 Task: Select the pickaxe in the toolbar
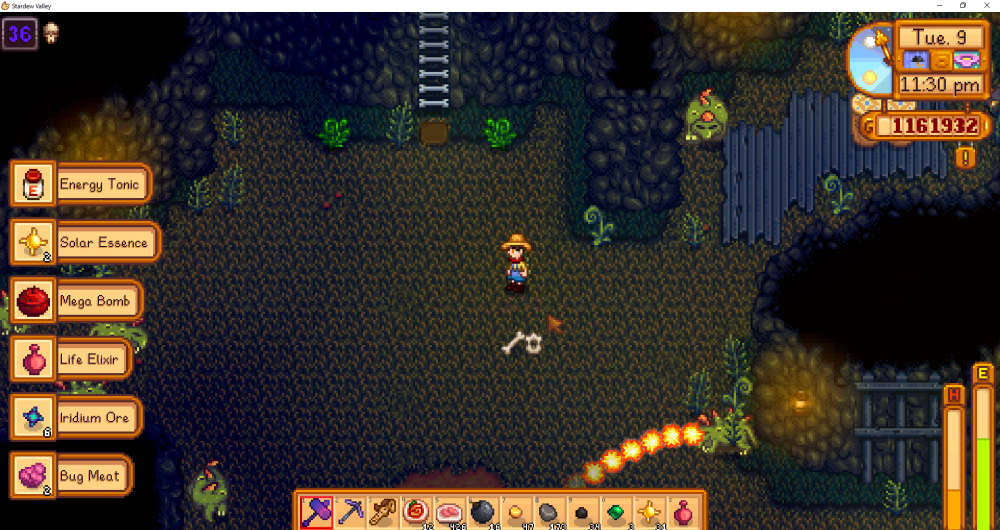click(x=350, y=511)
